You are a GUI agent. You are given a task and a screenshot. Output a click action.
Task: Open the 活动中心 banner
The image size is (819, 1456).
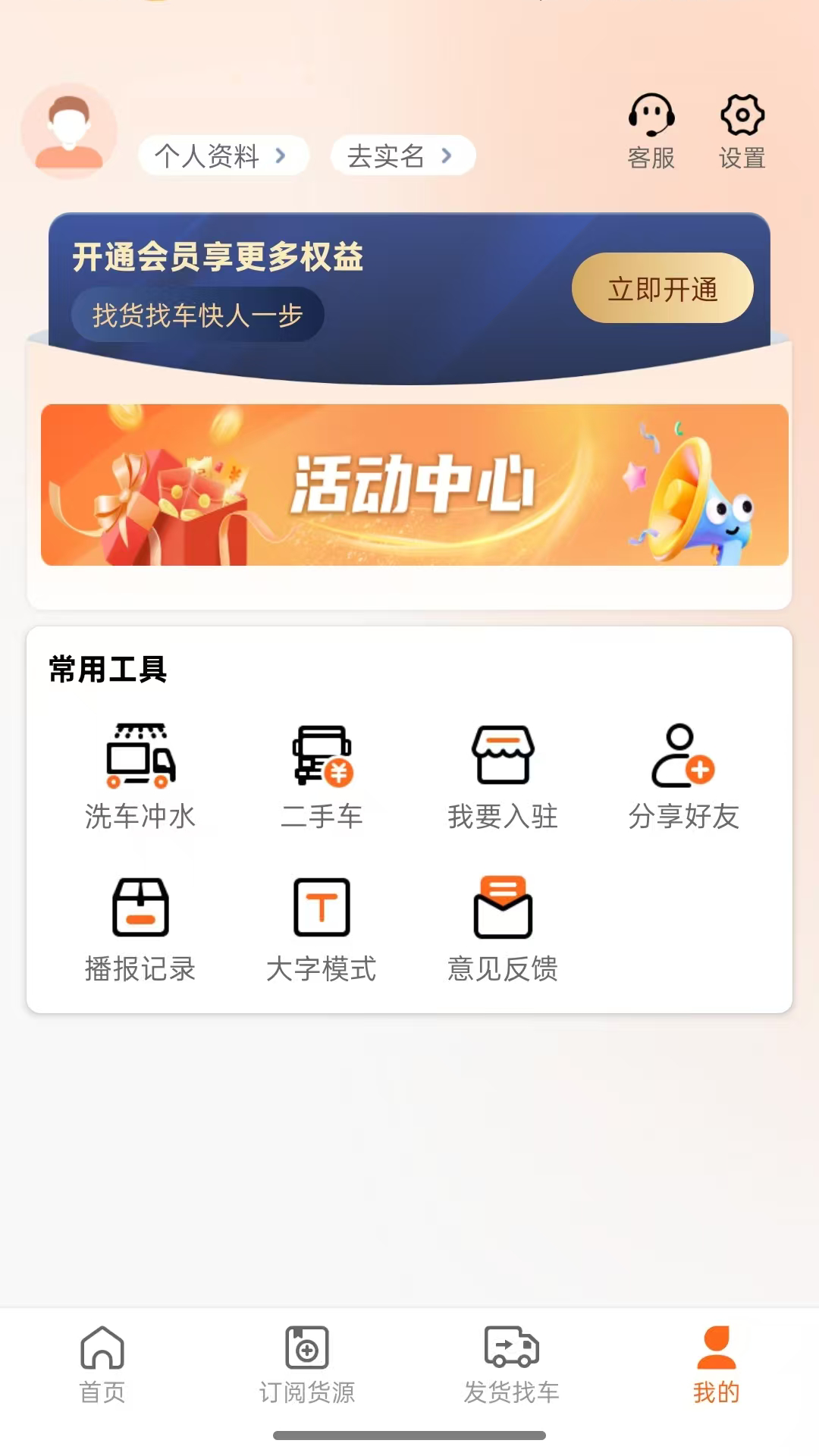click(x=409, y=485)
